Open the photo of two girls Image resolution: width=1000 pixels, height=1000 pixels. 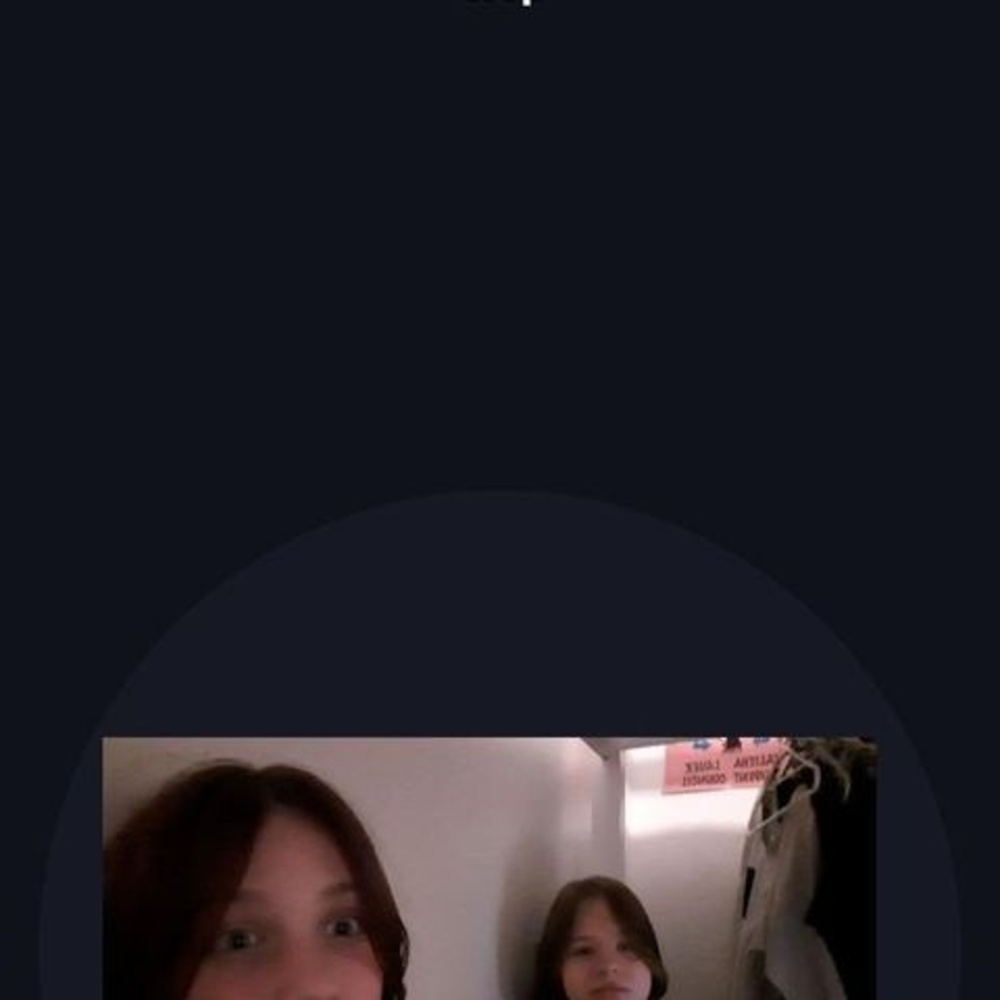[x=489, y=868]
